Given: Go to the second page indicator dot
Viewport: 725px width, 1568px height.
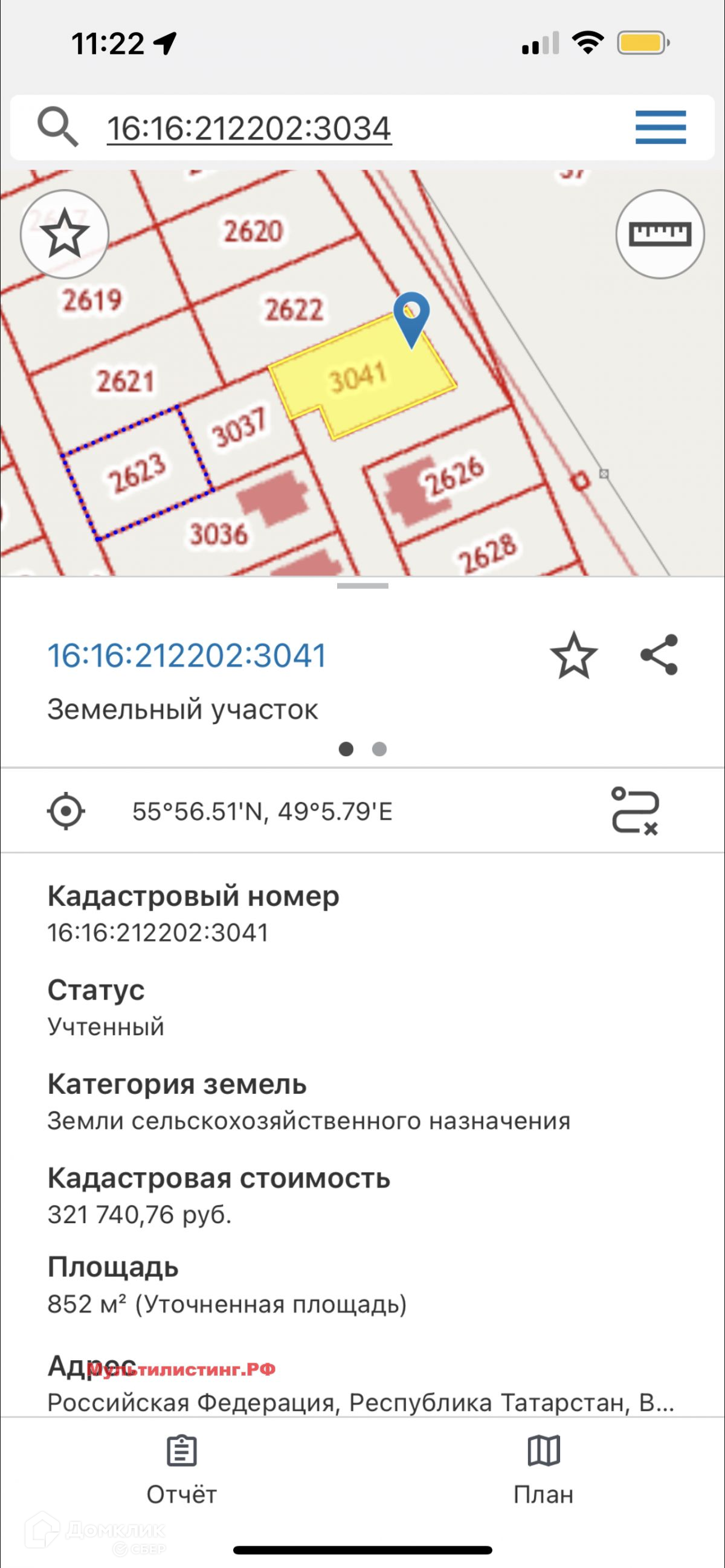Looking at the screenshot, I should point(379,749).
